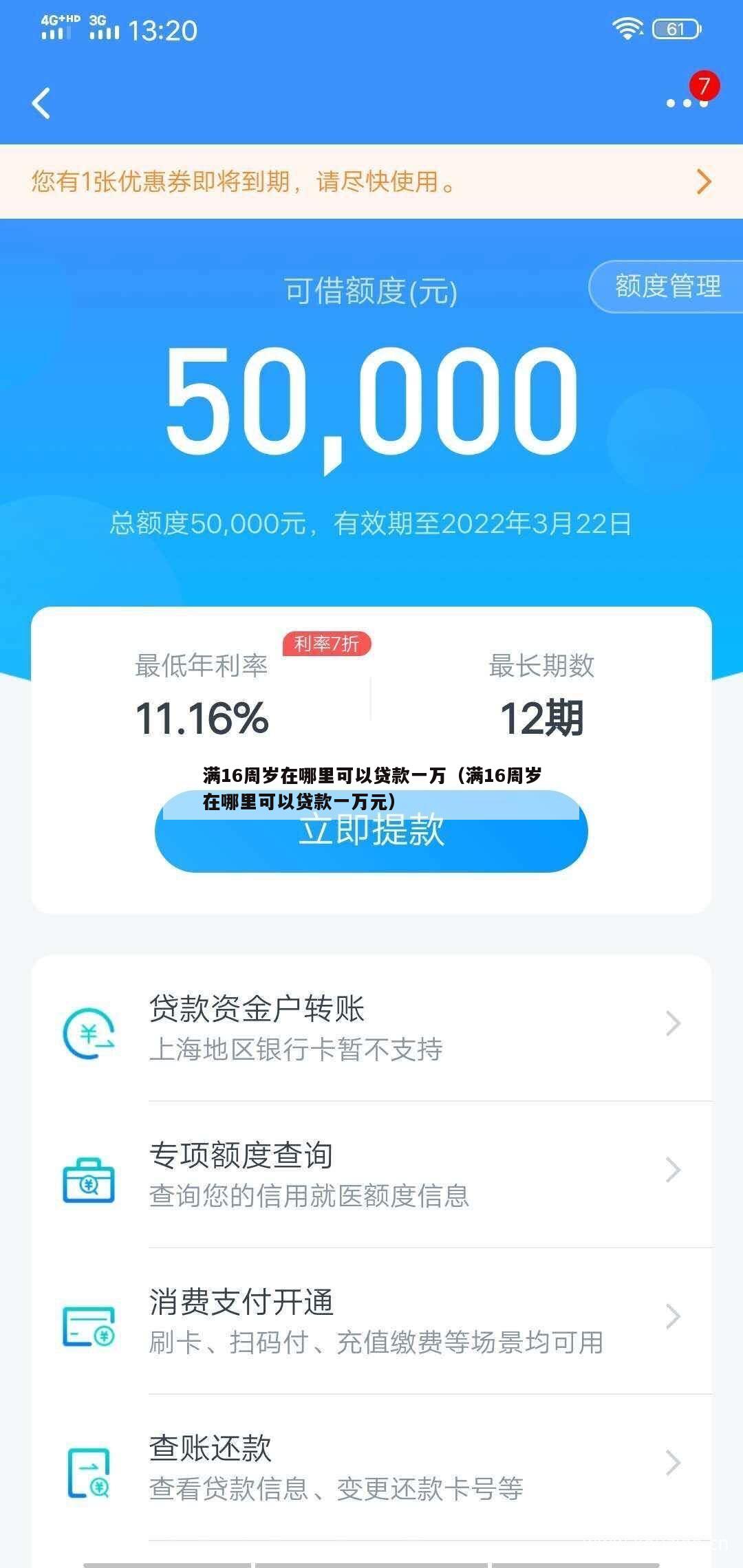Tap the back arrow at top left
The width and height of the screenshot is (743, 1568).
41,103
